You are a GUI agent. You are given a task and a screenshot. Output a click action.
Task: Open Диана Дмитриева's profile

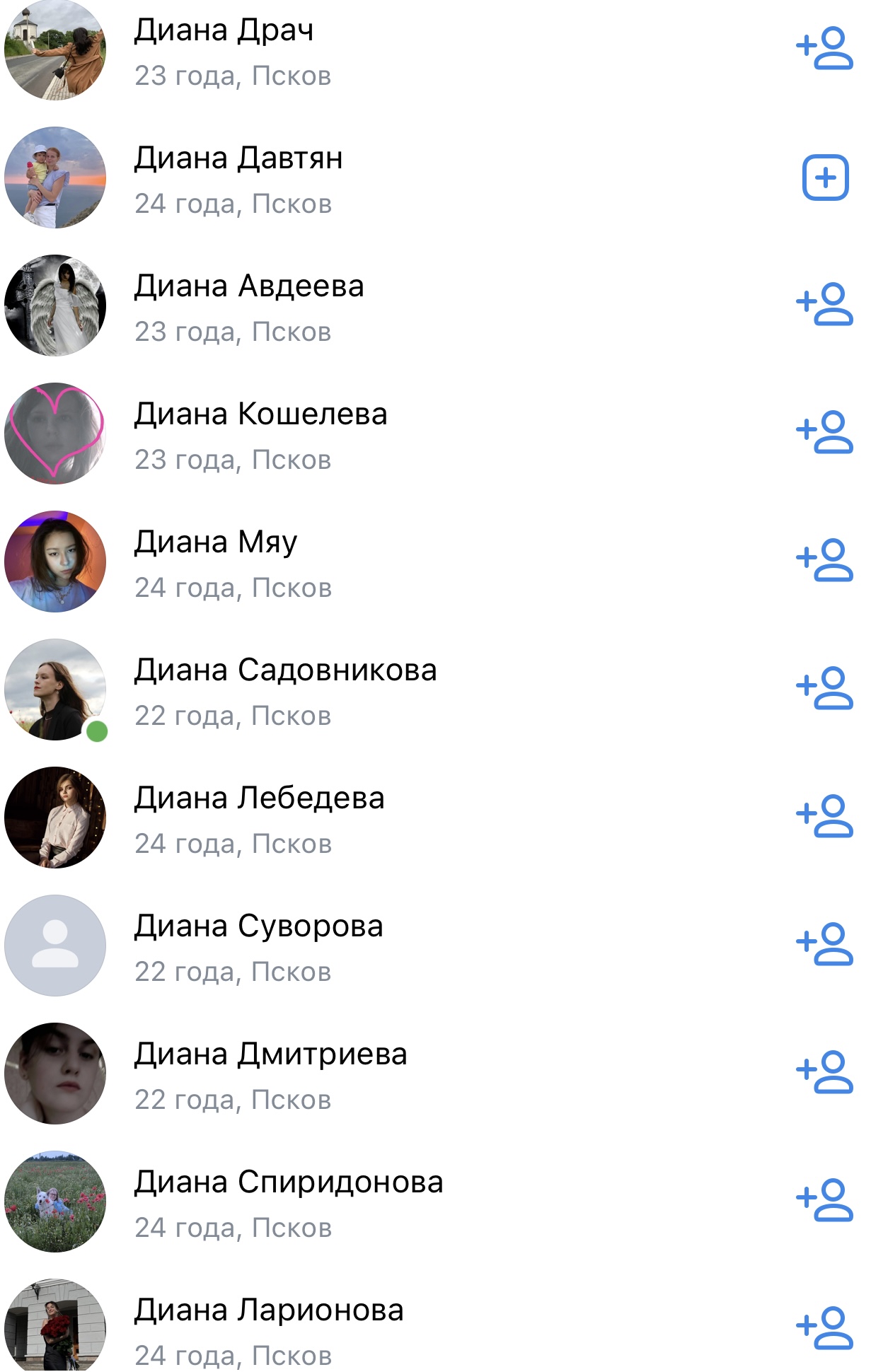click(435, 1074)
